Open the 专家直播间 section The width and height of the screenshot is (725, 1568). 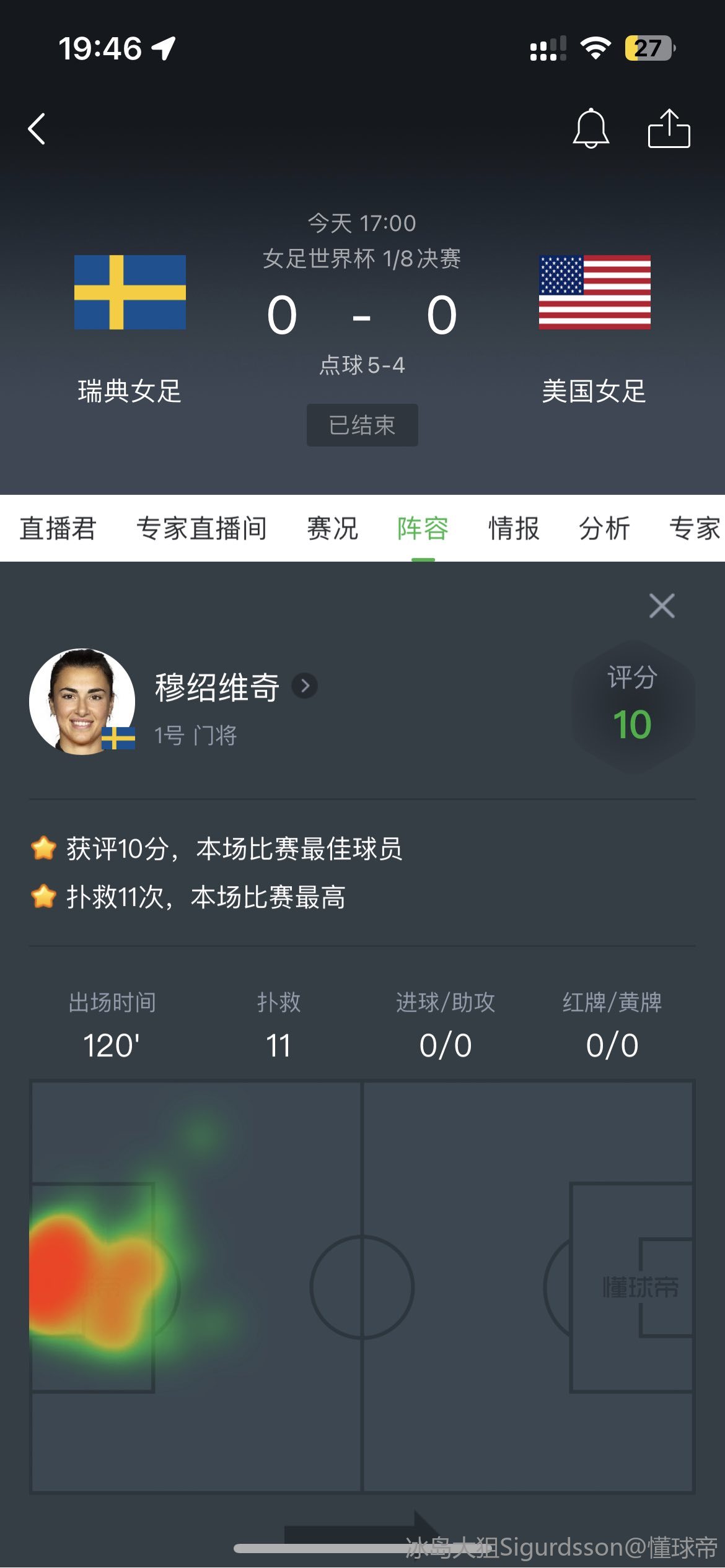coord(203,529)
